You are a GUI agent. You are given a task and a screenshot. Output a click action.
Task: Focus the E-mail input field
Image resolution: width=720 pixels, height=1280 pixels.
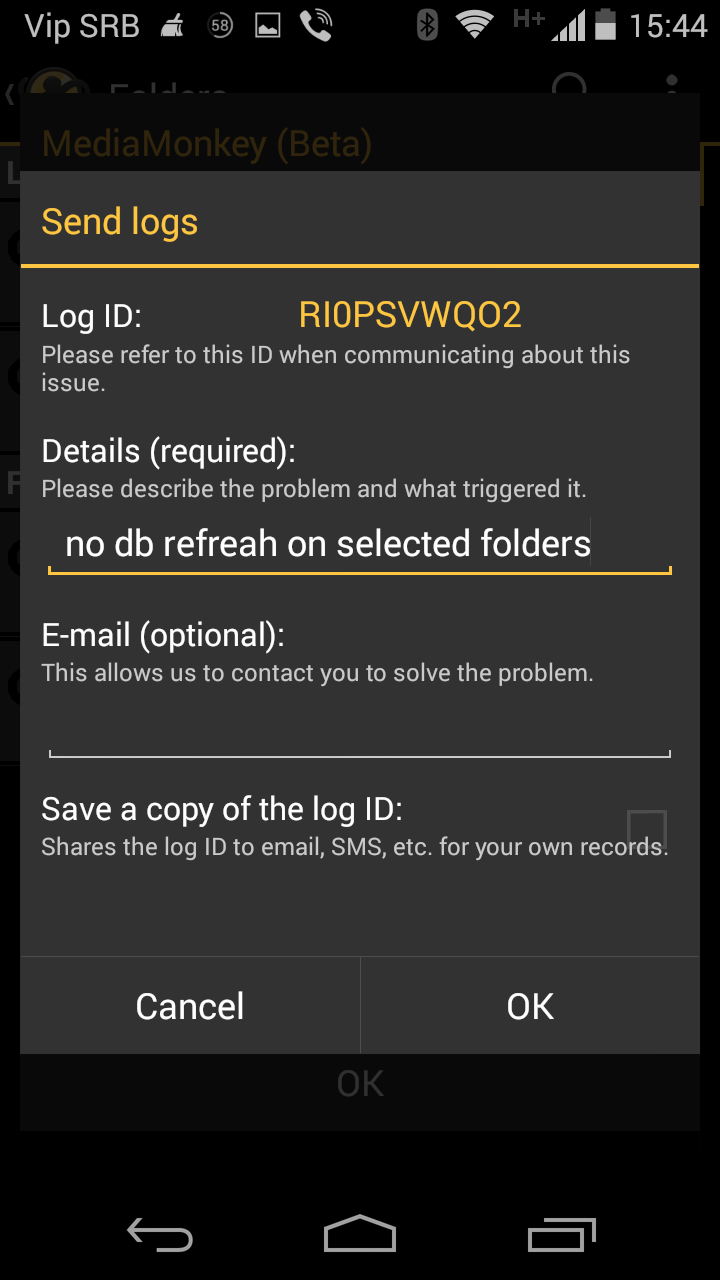click(x=358, y=732)
